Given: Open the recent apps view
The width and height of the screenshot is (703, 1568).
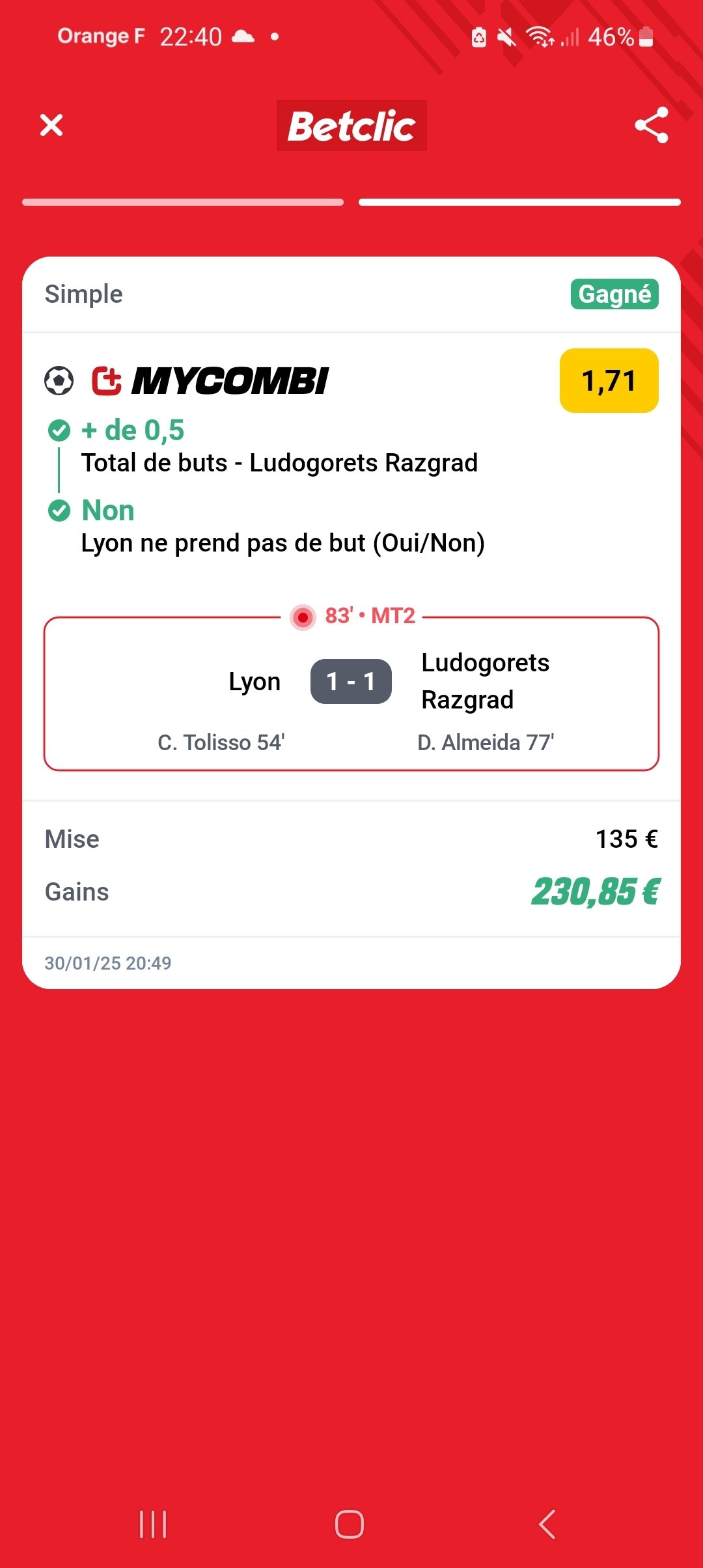Looking at the screenshot, I should [153, 1524].
